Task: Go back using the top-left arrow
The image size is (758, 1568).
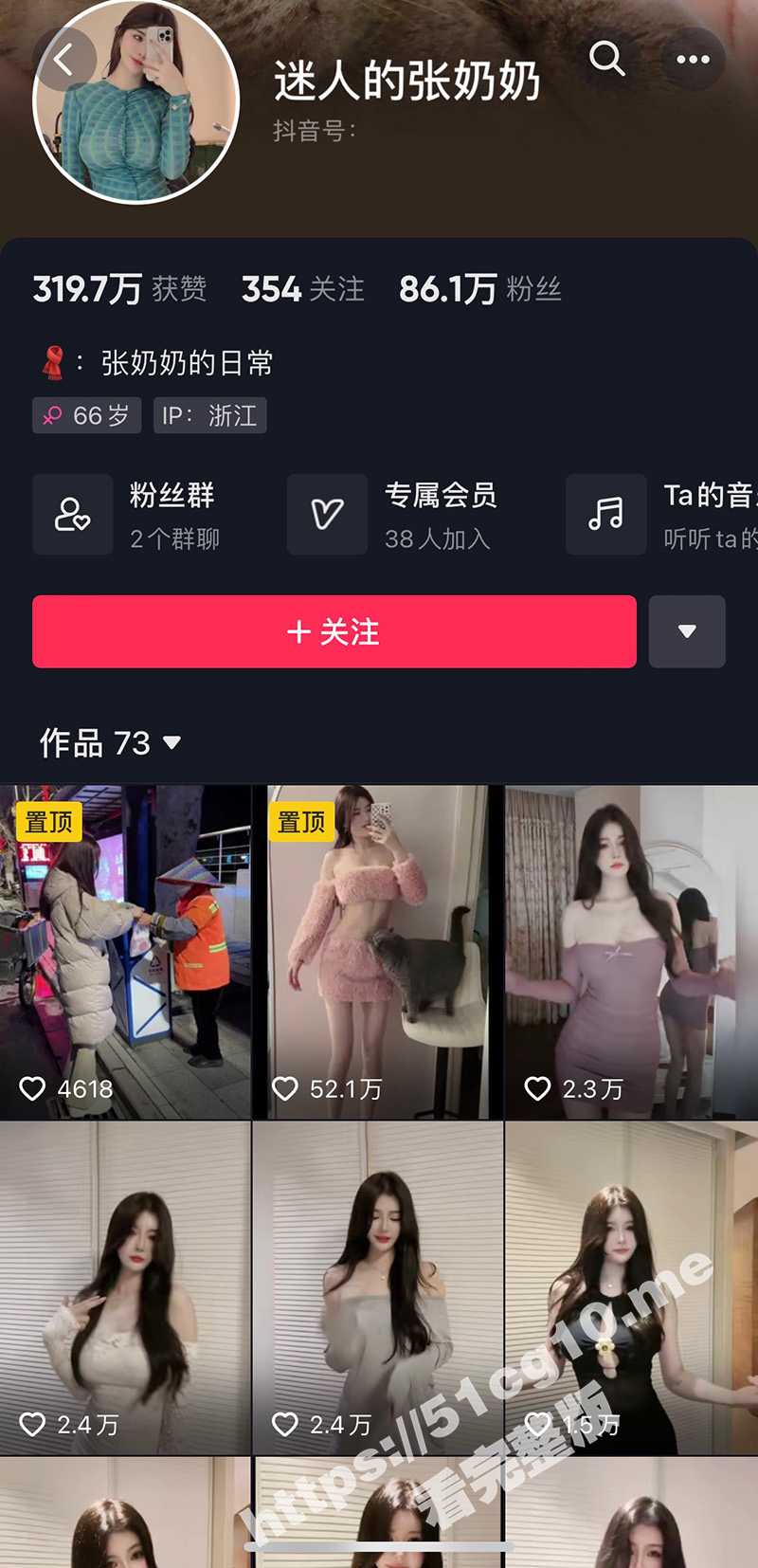Action: 64,61
